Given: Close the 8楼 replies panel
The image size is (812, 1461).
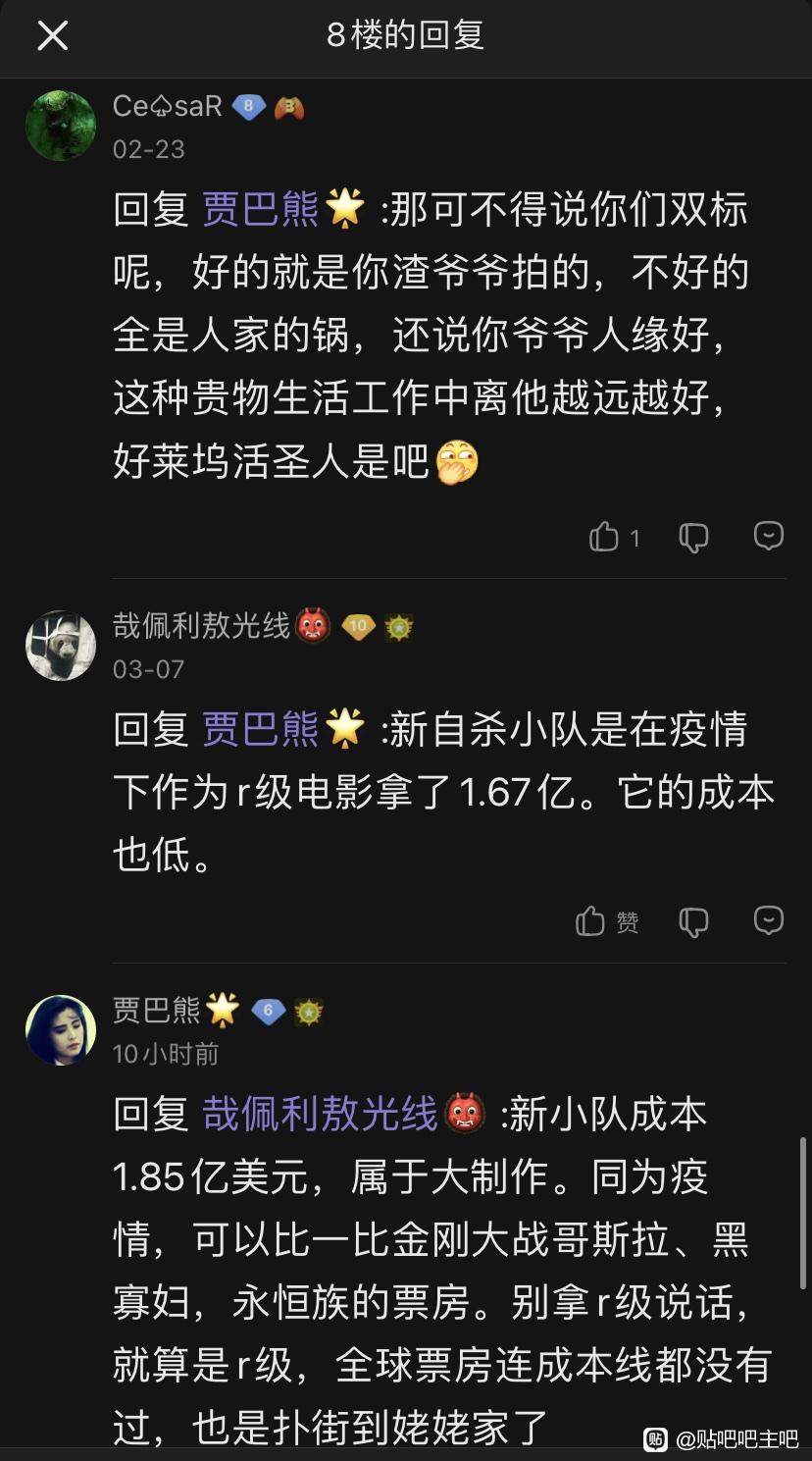Looking at the screenshot, I should click(x=52, y=36).
